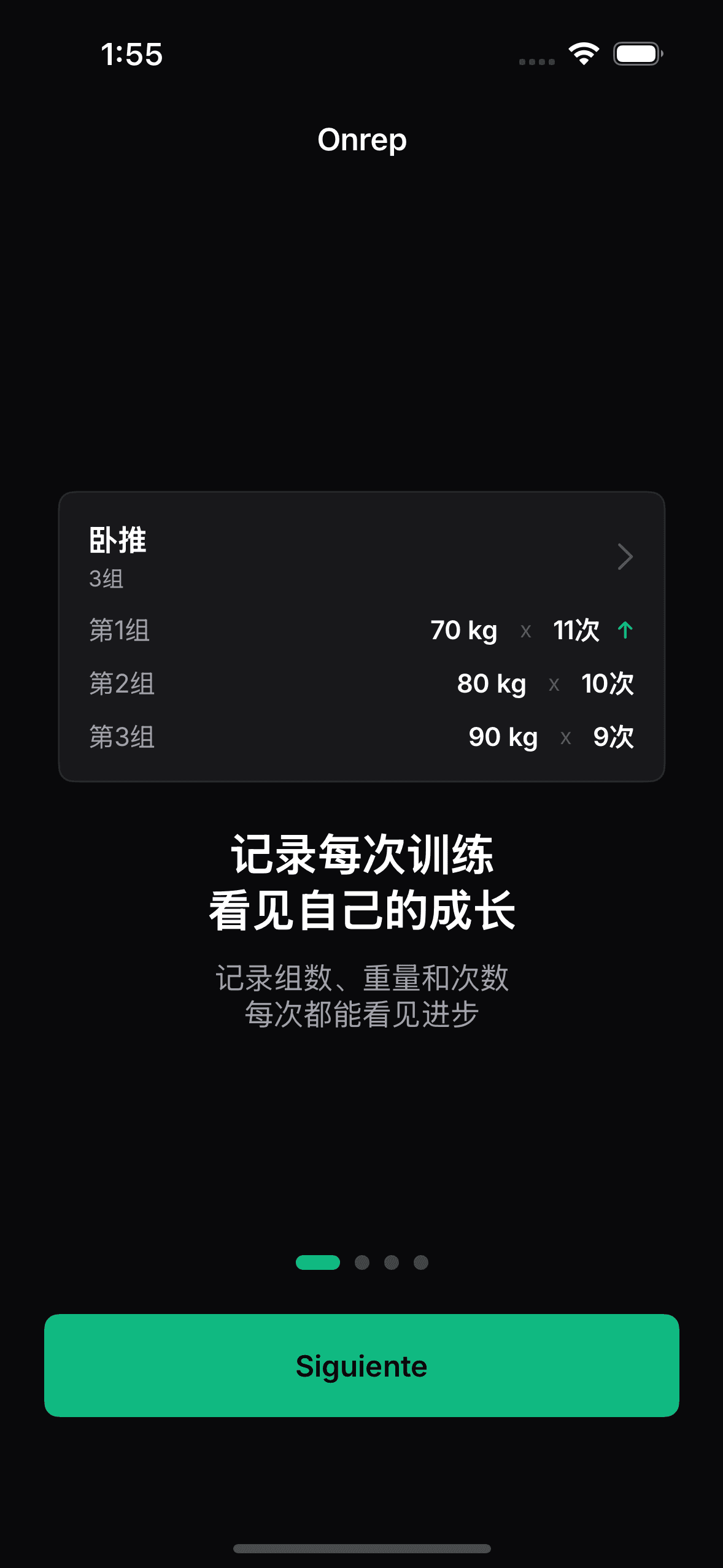The height and width of the screenshot is (1568, 723).
Task: Select the second onboarding page dot
Action: click(x=362, y=1262)
